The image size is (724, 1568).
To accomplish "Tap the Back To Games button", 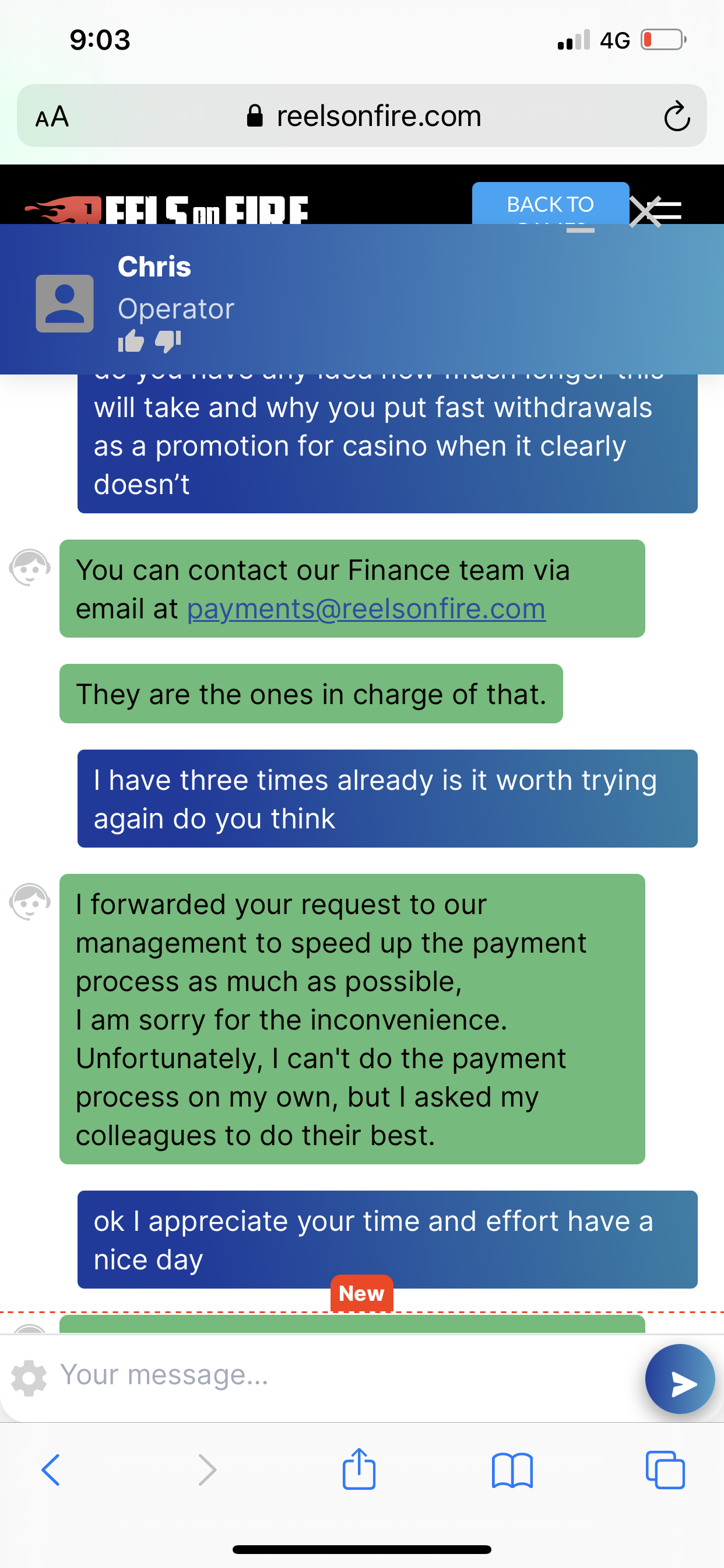I will [x=550, y=204].
